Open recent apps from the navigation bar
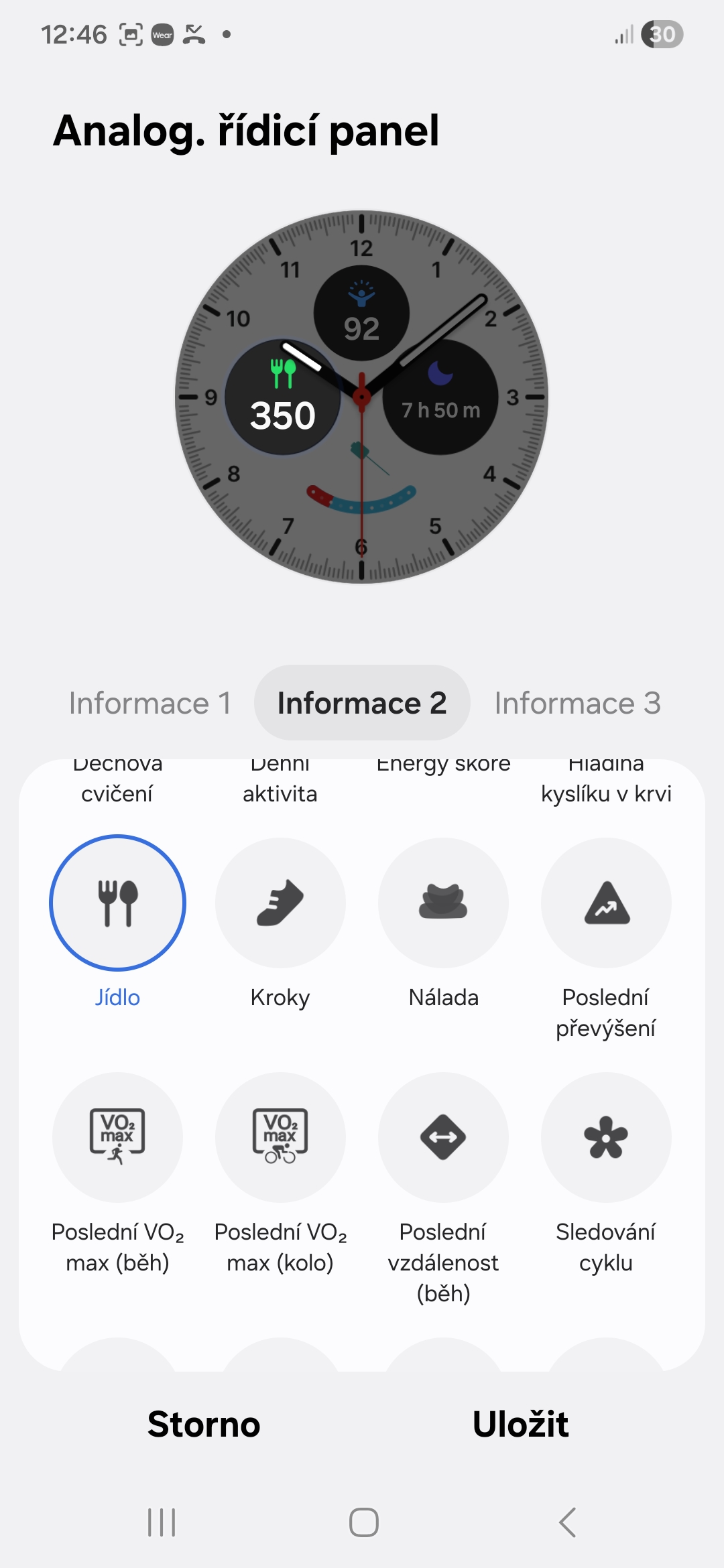 162,1522
